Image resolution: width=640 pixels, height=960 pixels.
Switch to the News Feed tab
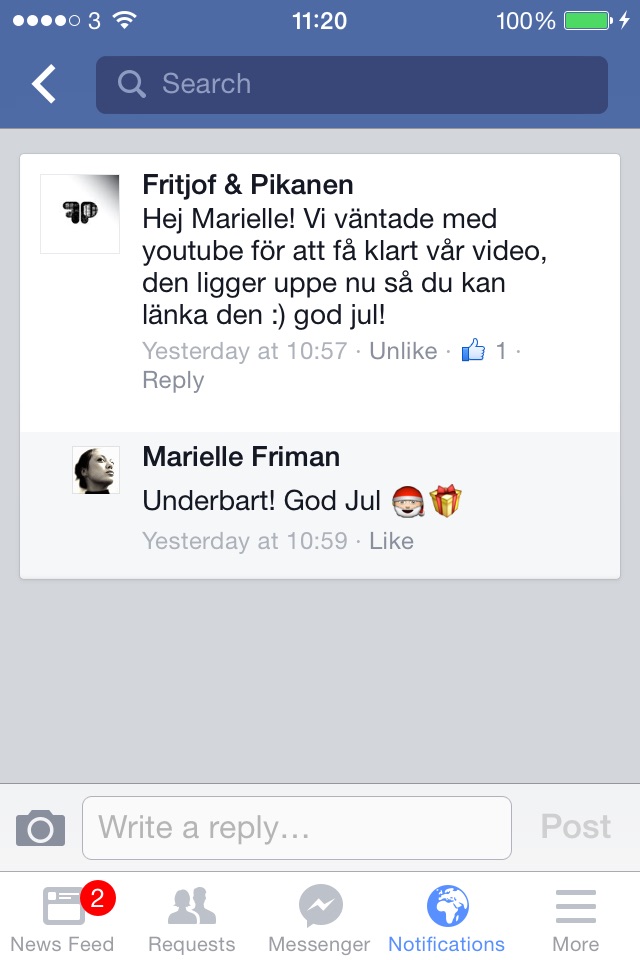62,918
